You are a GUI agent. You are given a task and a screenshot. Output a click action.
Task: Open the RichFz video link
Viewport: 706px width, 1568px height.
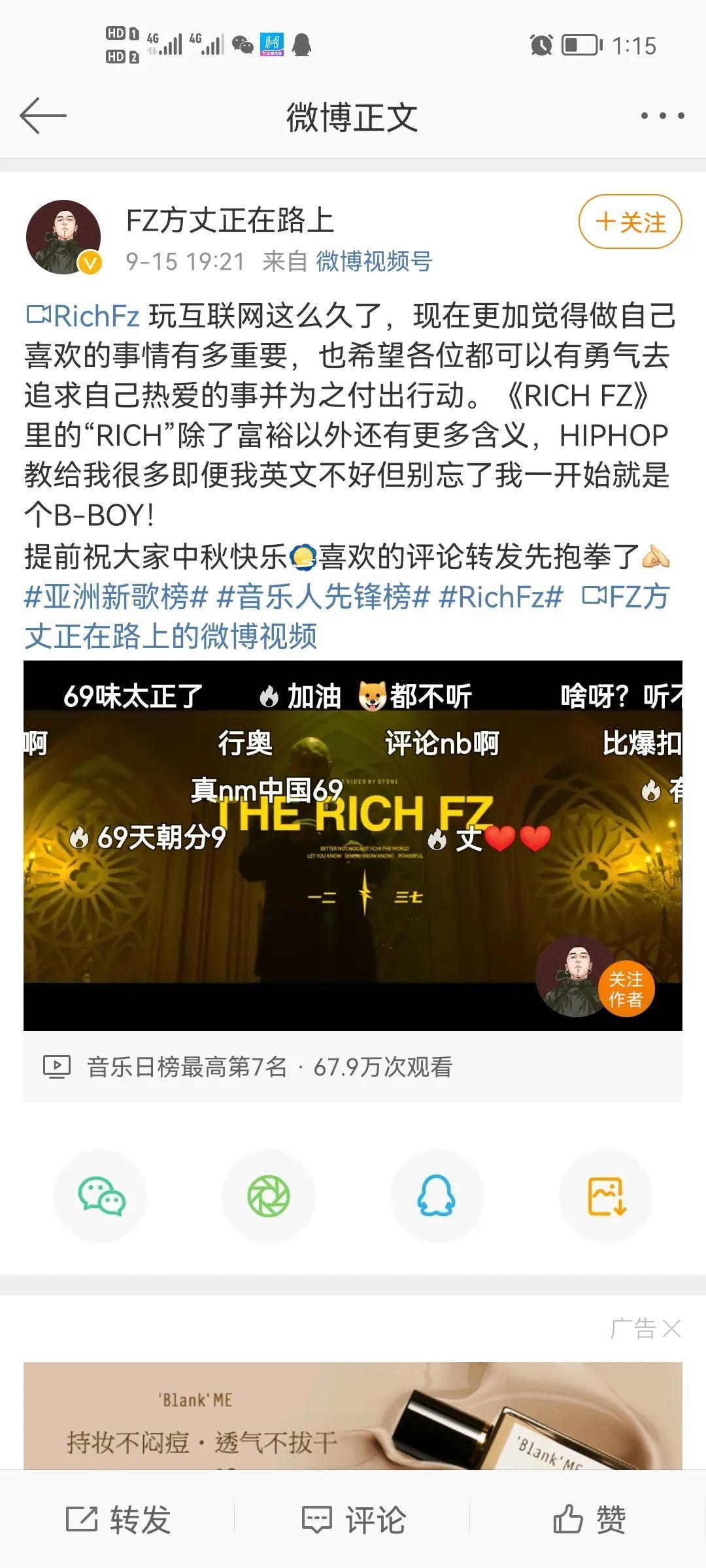click(84, 316)
